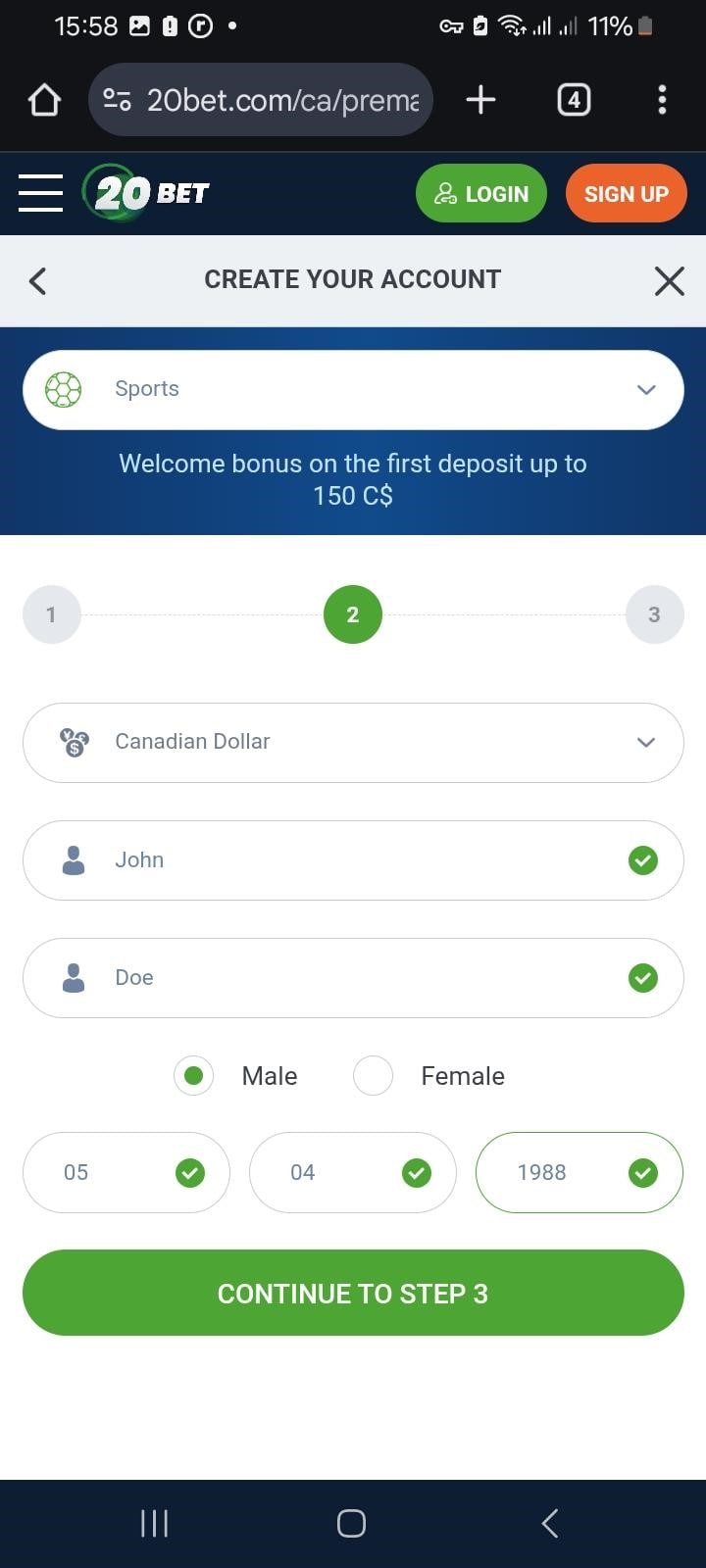Tap the green LOGIN button
706x1568 pixels.
pyautogui.click(x=480, y=194)
